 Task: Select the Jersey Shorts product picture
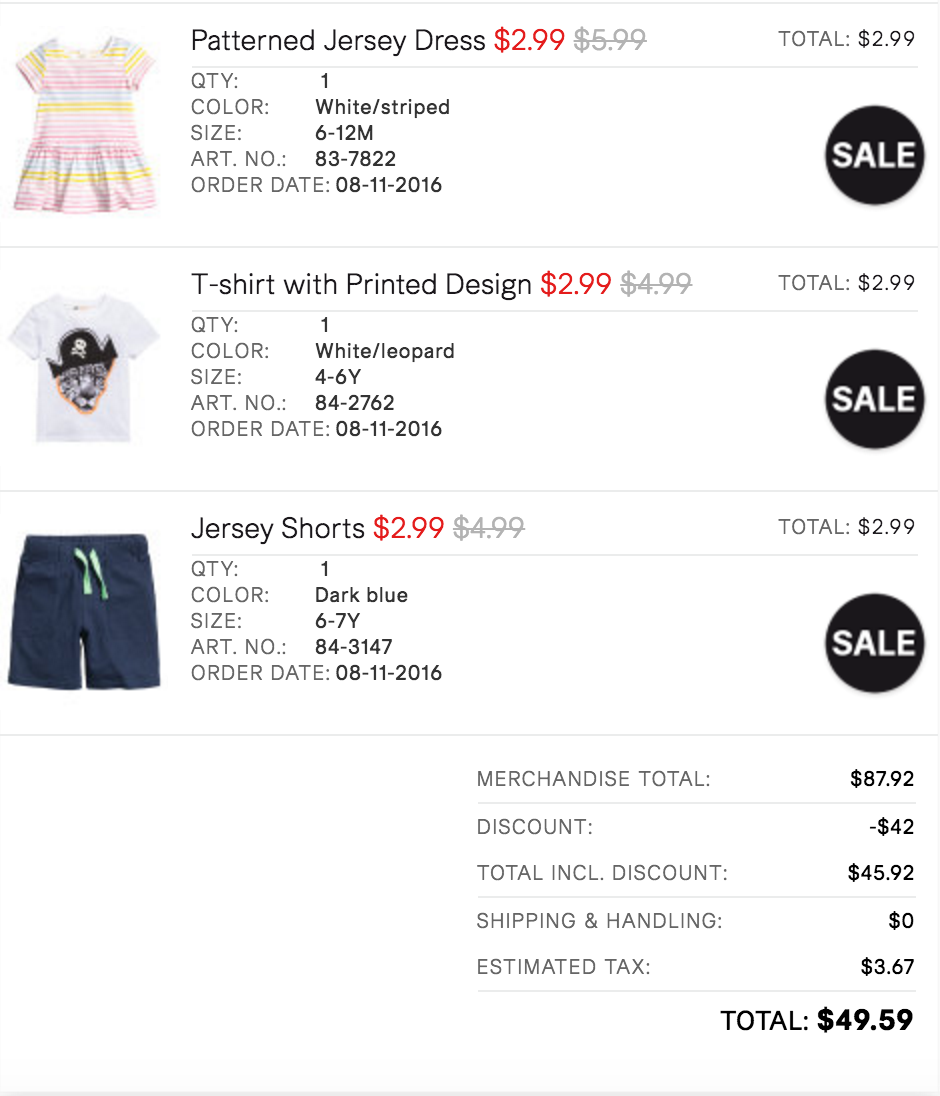(84, 613)
